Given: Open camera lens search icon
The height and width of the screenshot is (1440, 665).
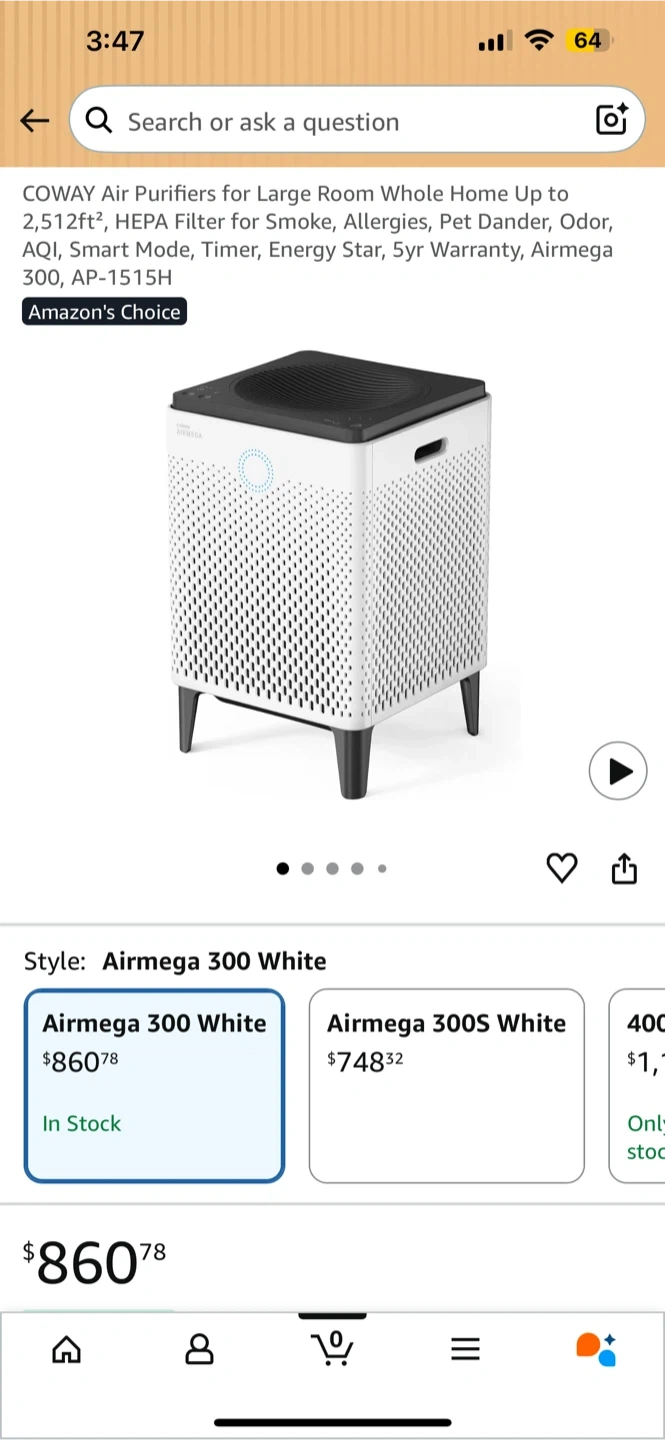Looking at the screenshot, I should click(611, 120).
